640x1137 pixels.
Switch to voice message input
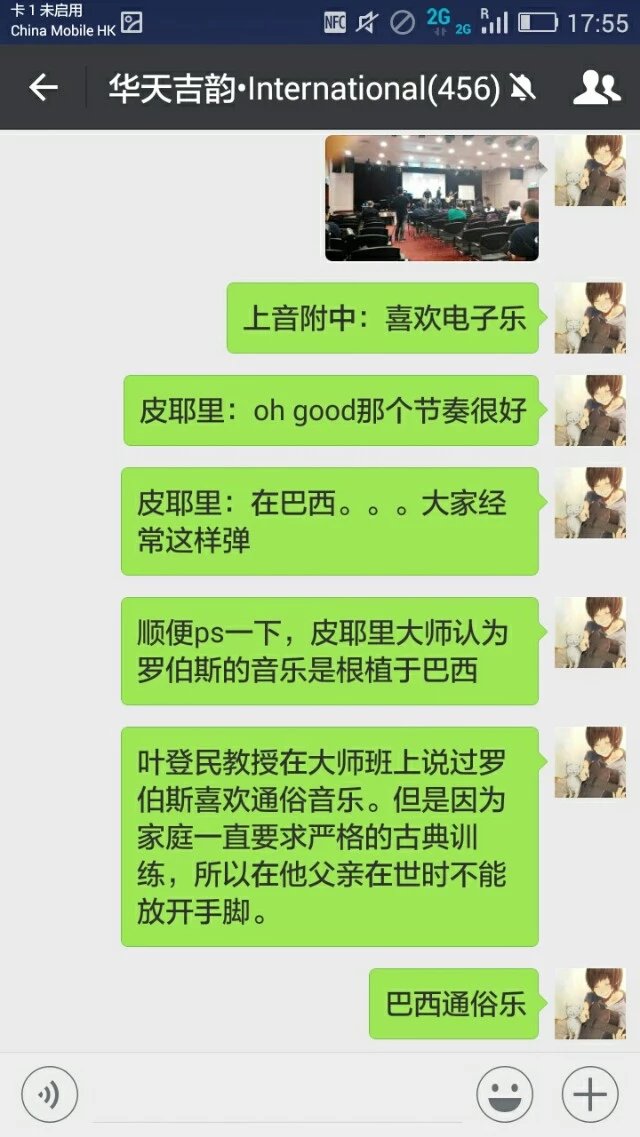[x=49, y=1095]
